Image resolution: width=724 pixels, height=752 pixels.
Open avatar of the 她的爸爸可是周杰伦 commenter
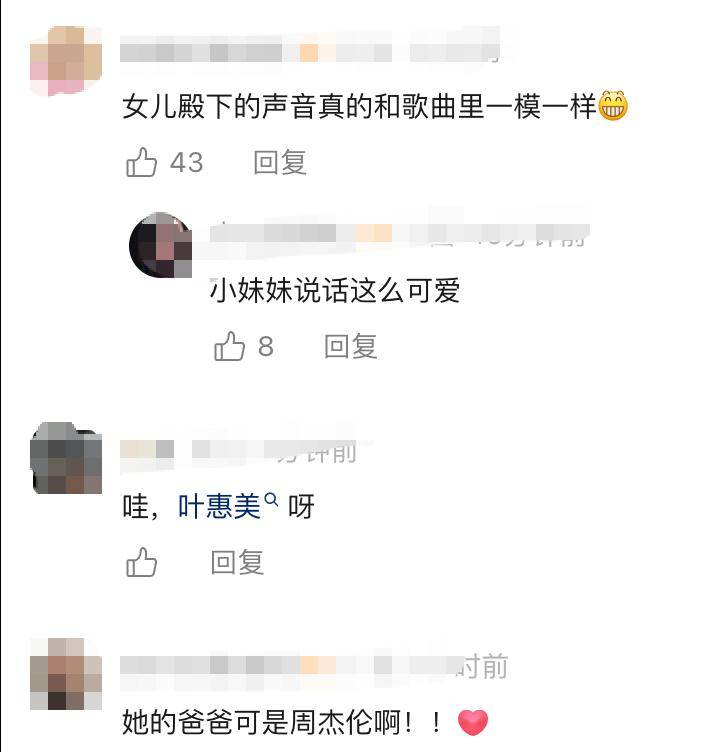point(66,673)
